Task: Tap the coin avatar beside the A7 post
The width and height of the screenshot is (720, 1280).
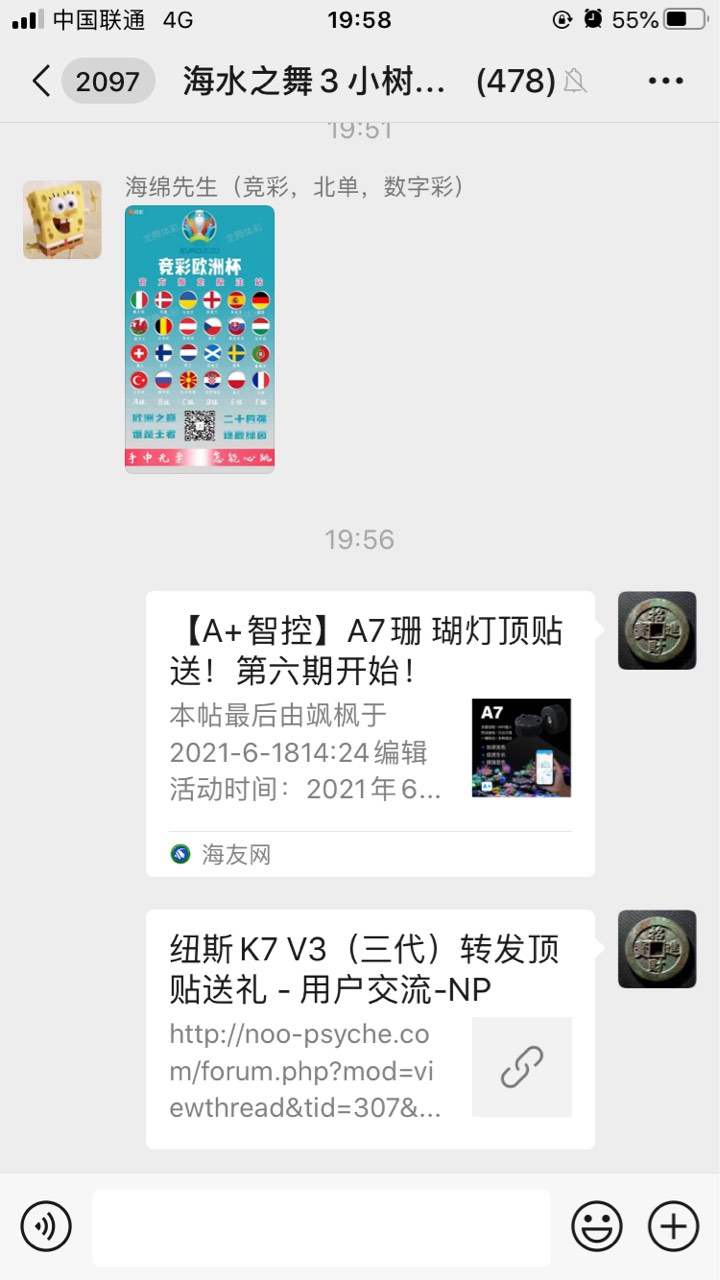Action: (x=657, y=630)
